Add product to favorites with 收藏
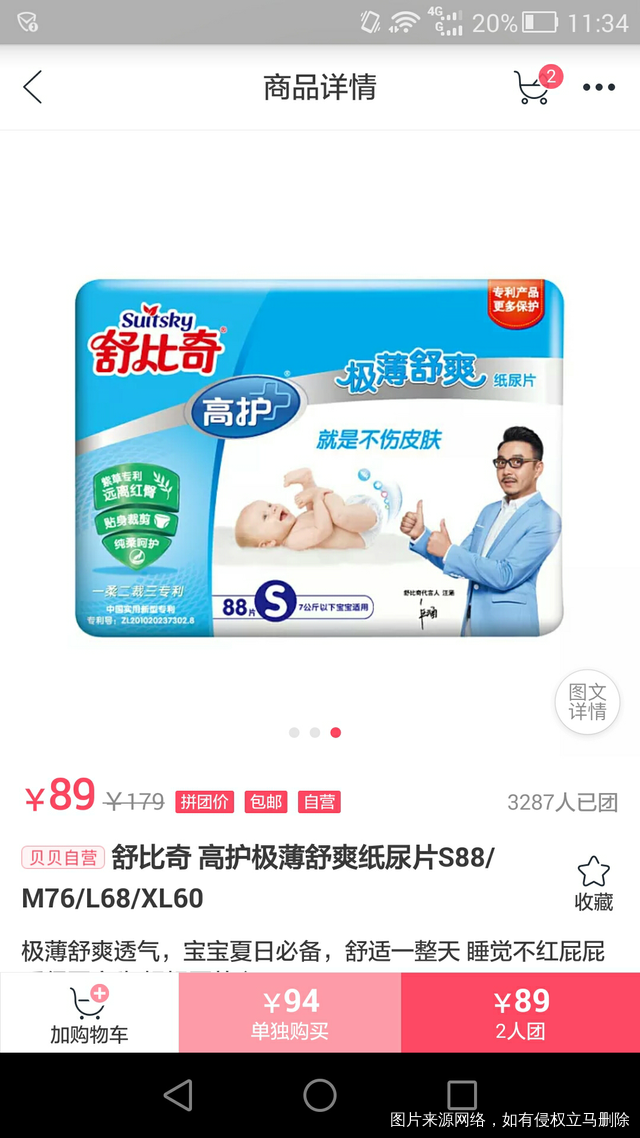Viewport: 640px width, 1138px height. 593,883
